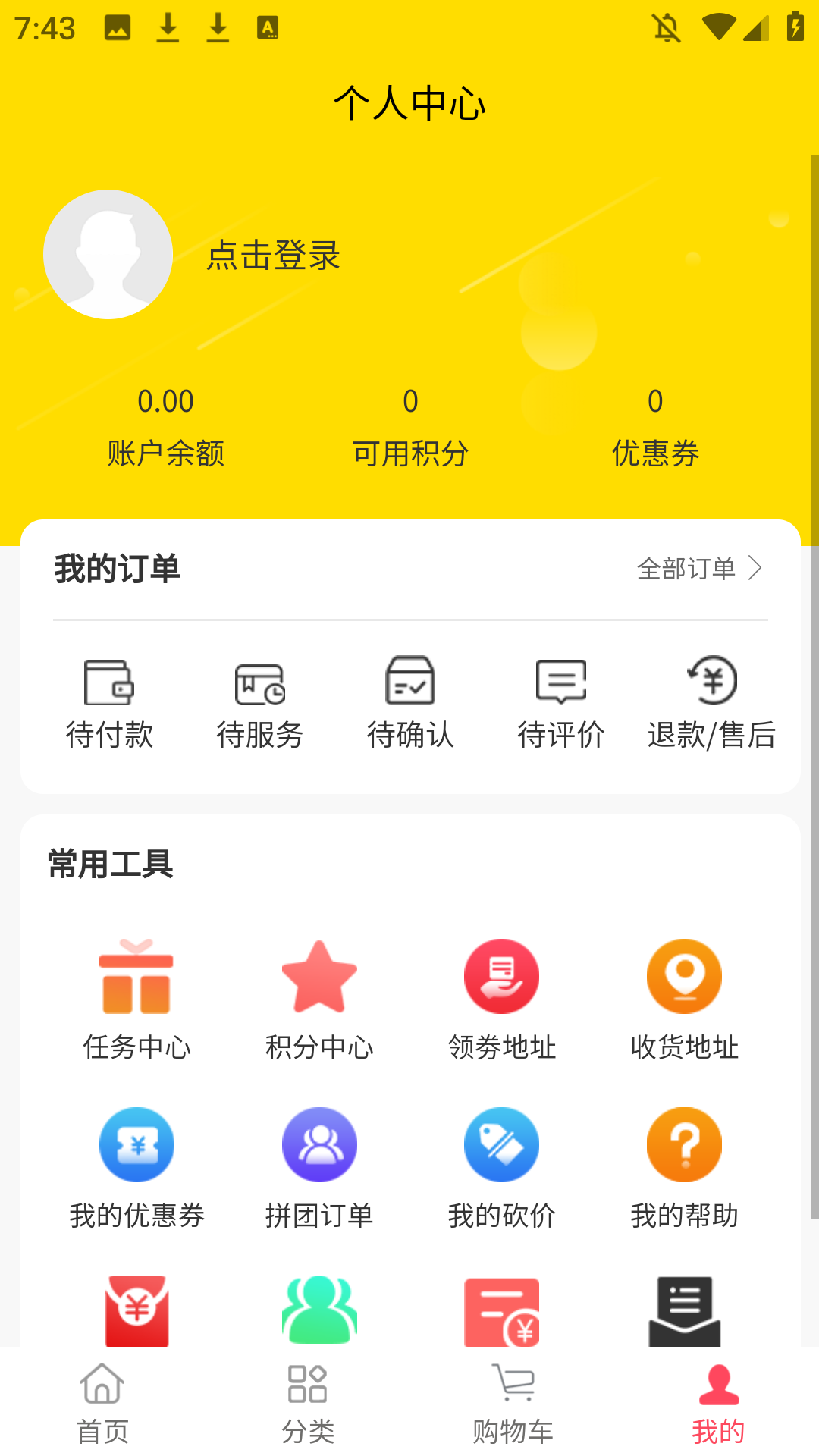Screen dimensions: 819x1456
Task: Tap 点击登录 to log in
Action: point(273,256)
